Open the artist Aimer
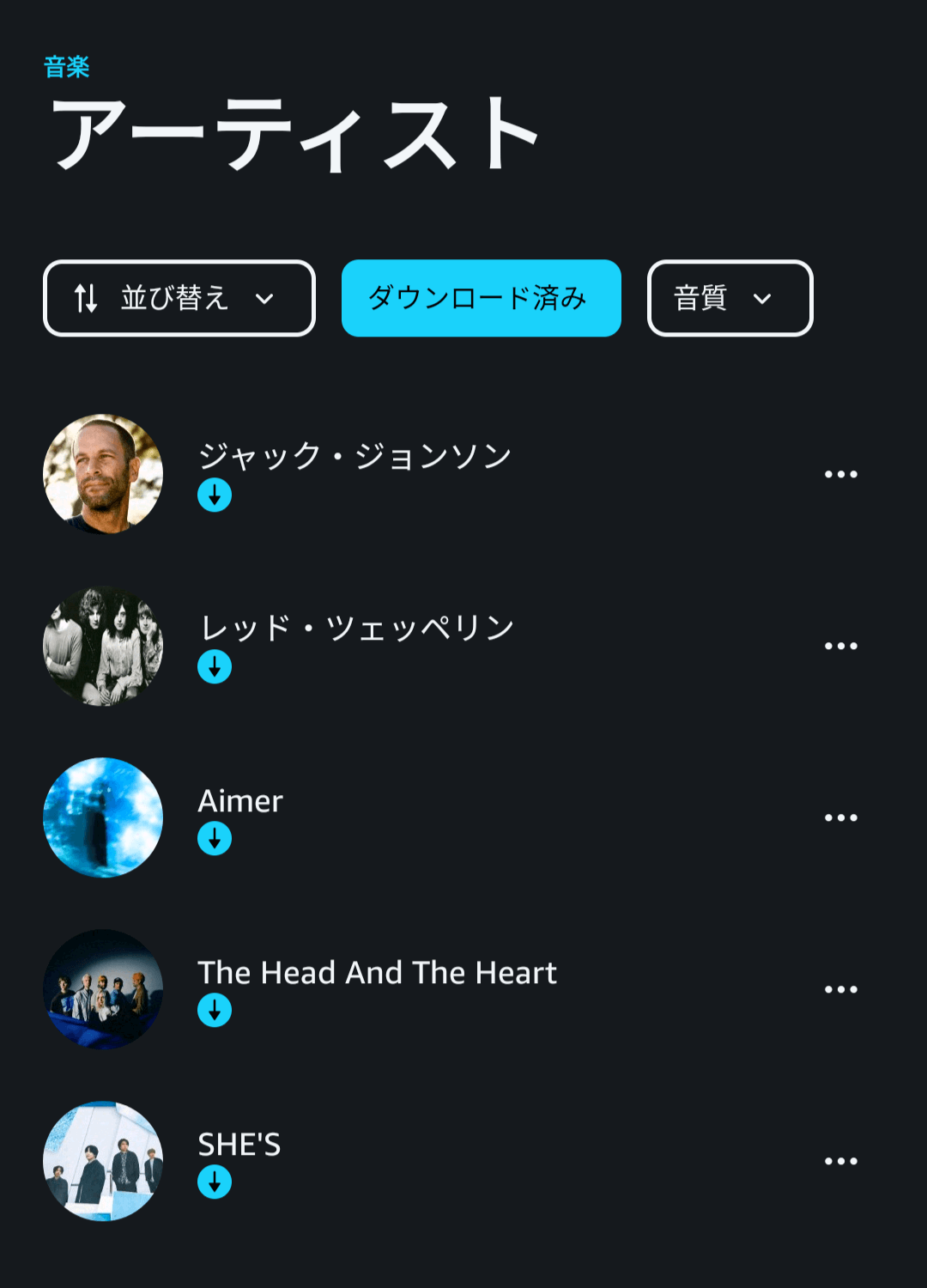Viewport: 927px width, 1288px height. (240, 801)
